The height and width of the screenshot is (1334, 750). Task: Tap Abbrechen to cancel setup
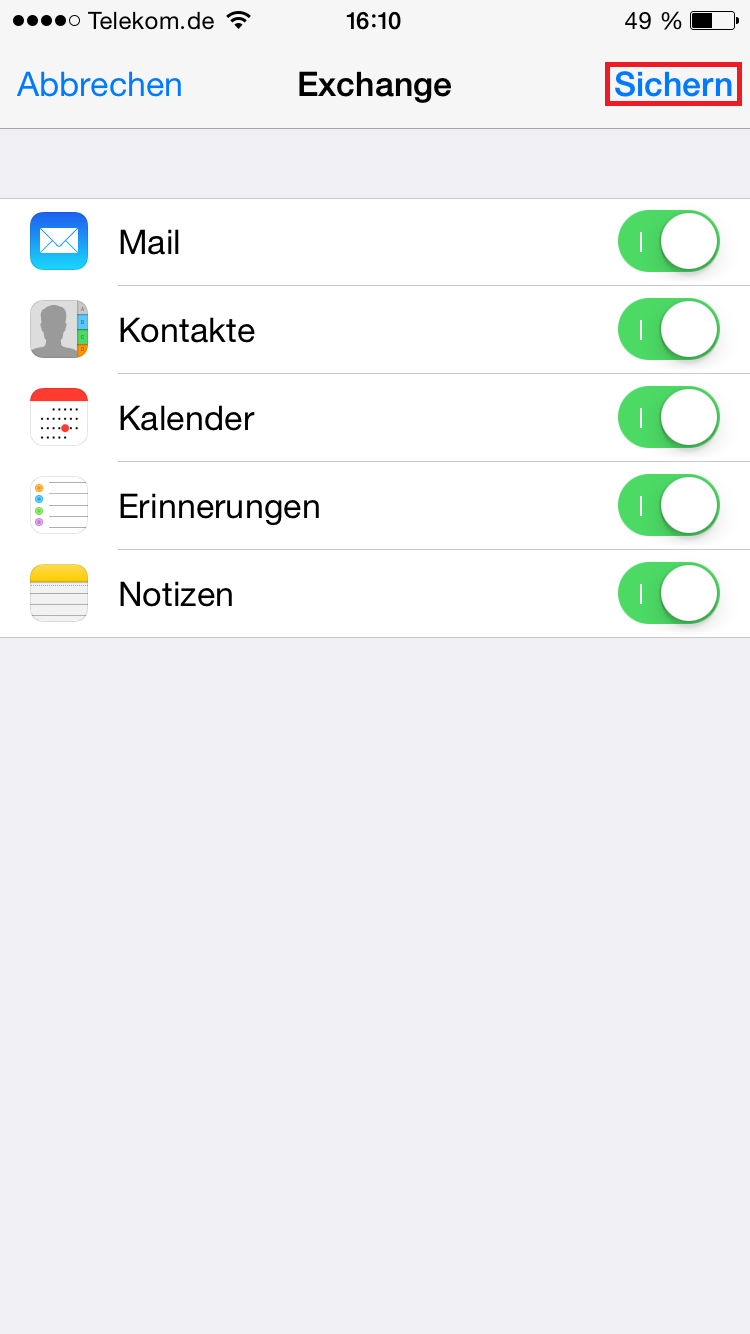click(100, 85)
